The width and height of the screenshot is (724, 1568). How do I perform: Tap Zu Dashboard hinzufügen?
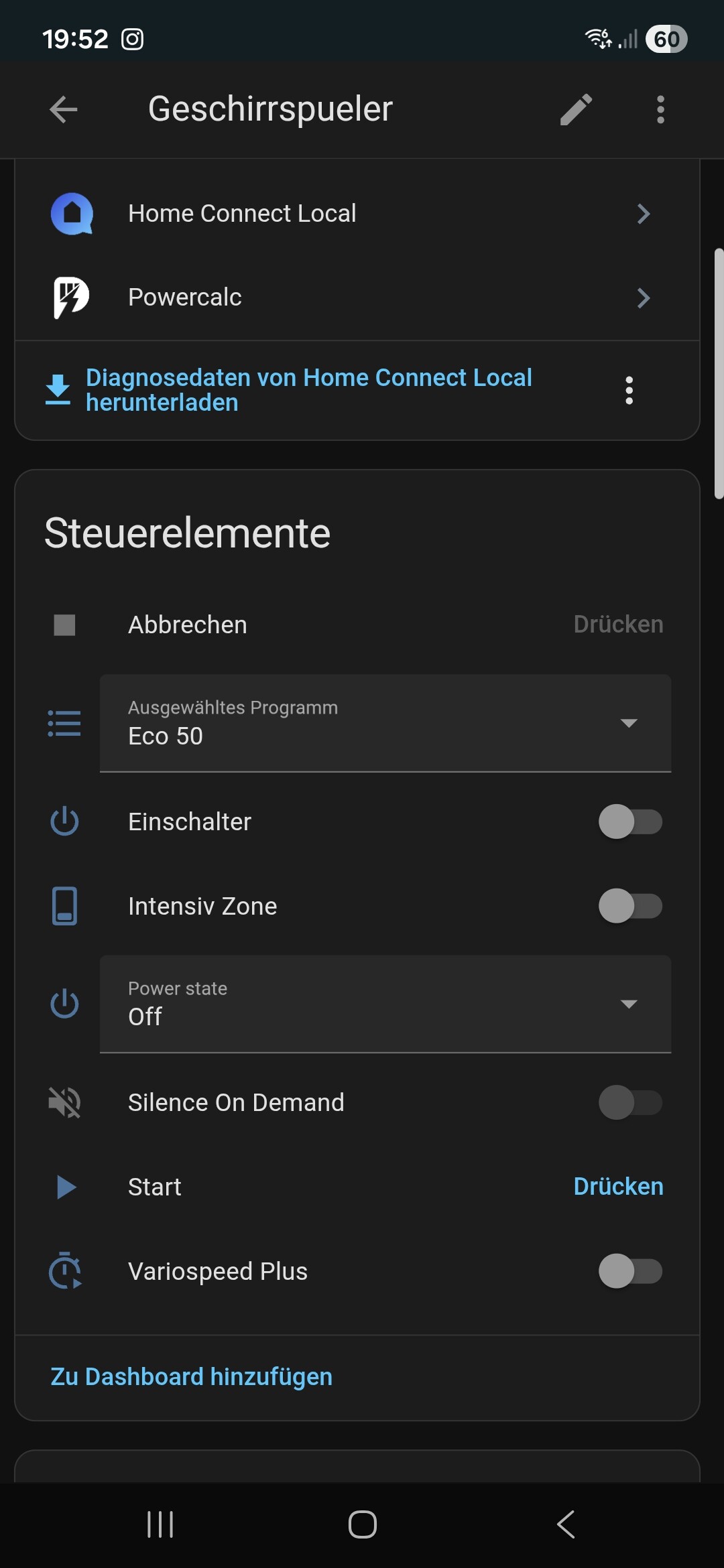[x=192, y=1376]
